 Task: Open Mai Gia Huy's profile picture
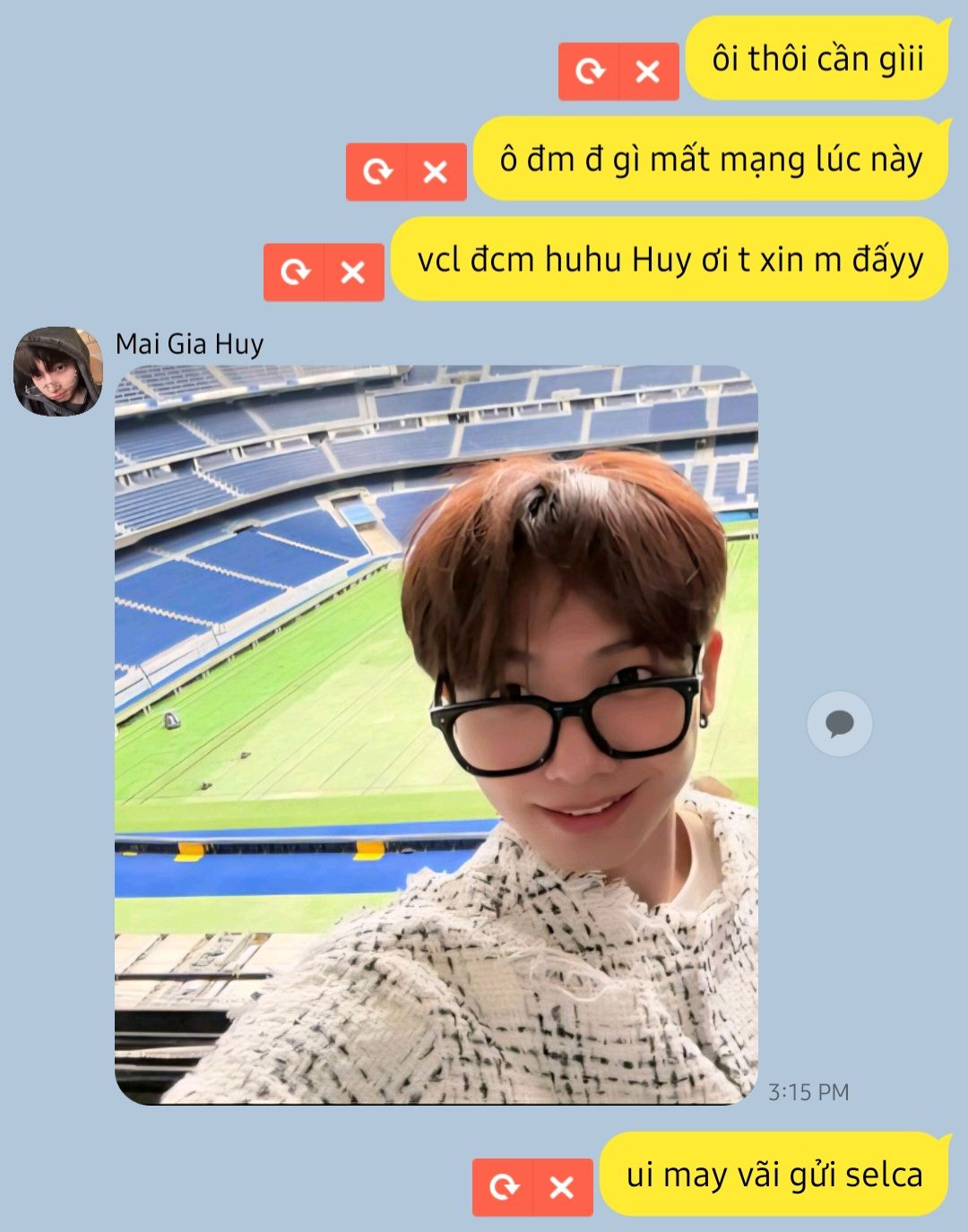(x=58, y=372)
